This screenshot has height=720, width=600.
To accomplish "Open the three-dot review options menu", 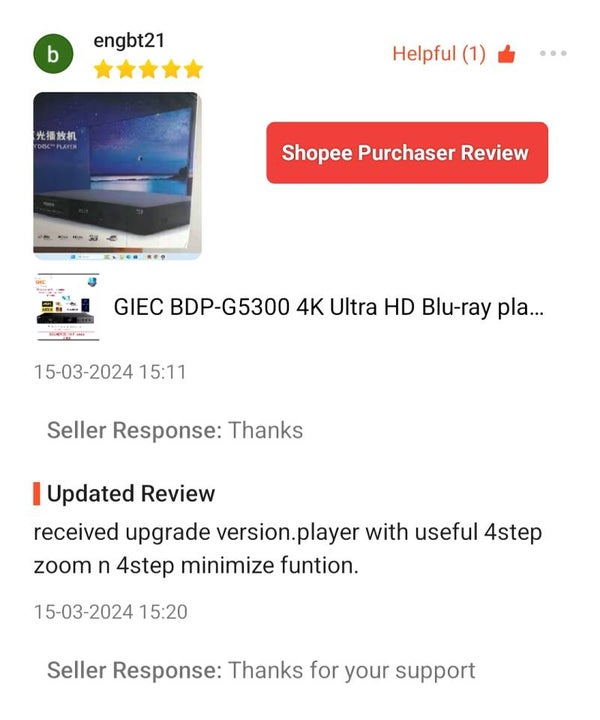I will pyautogui.click(x=552, y=54).
